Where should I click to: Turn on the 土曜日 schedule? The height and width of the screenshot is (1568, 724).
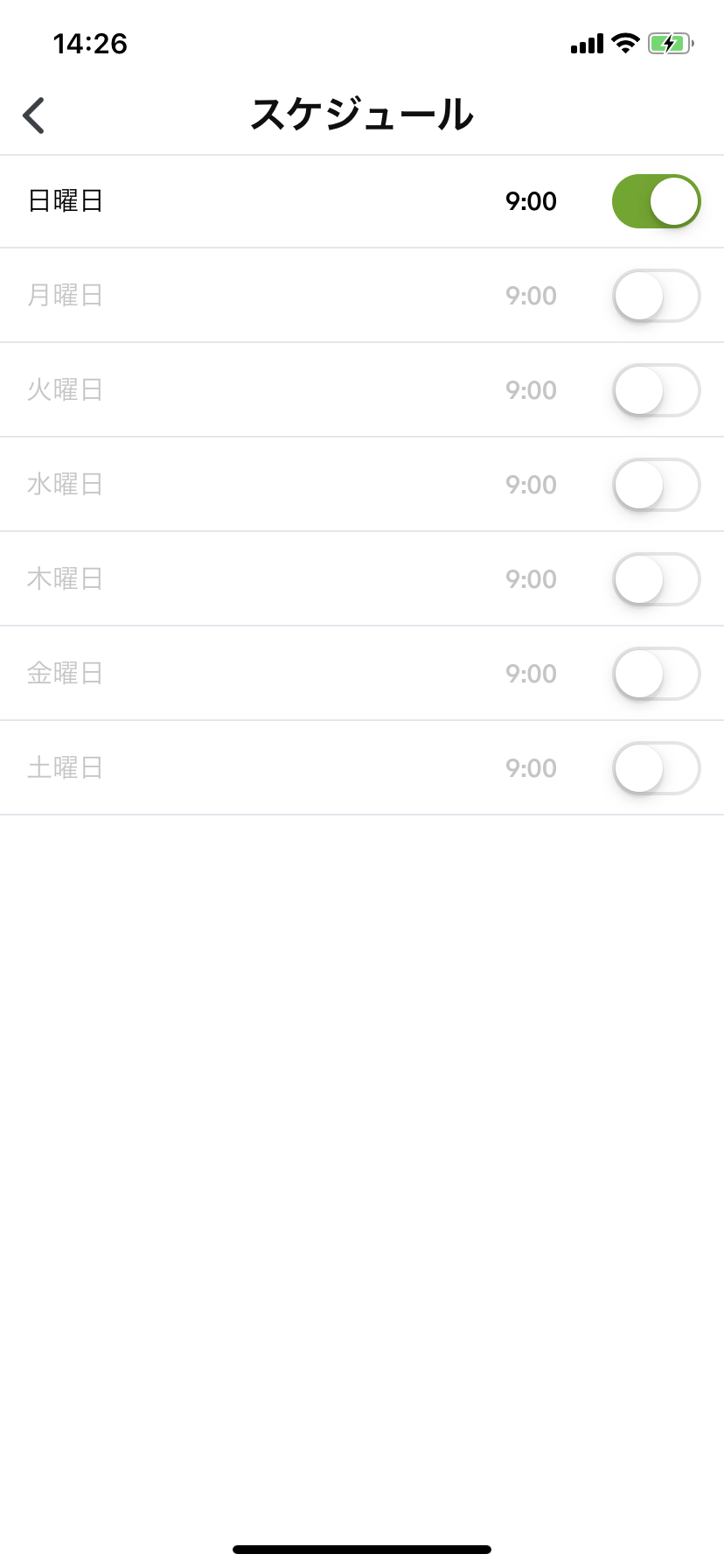(x=656, y=768)
